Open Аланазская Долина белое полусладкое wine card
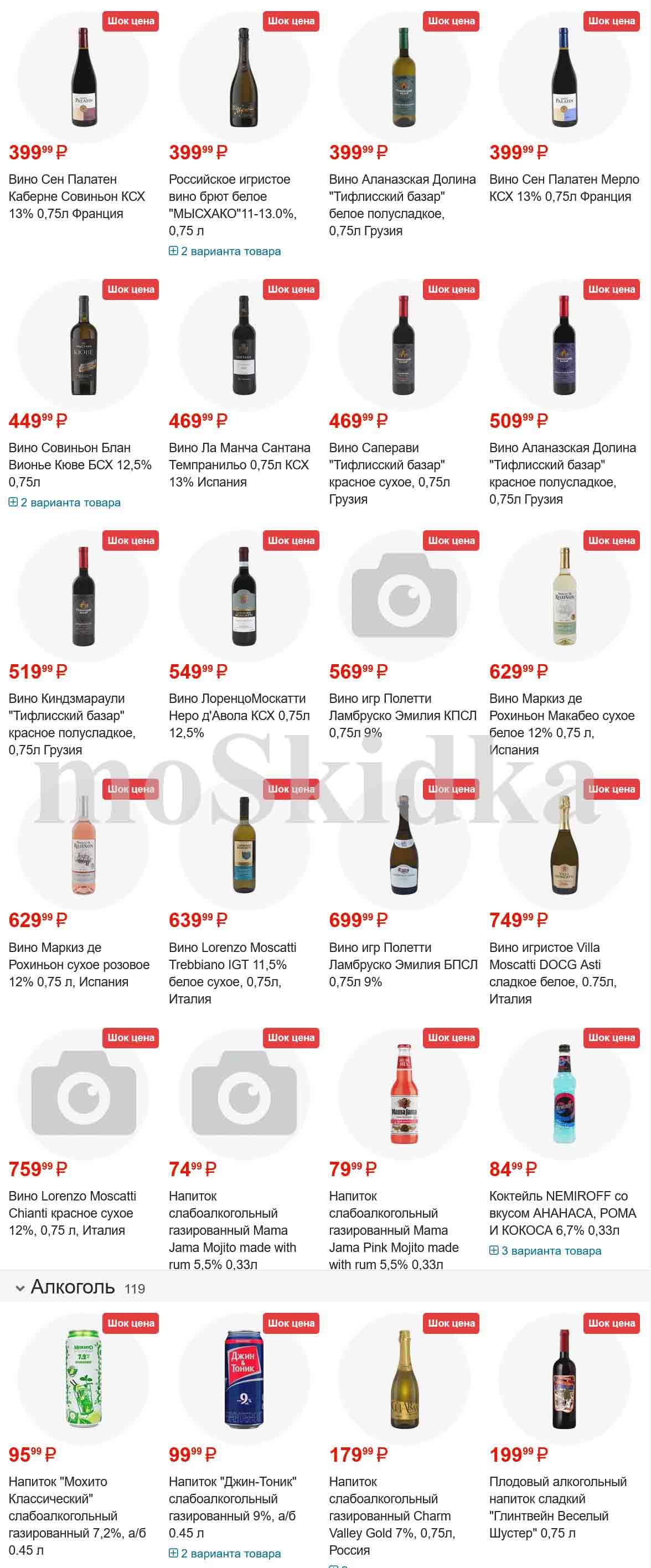Image resolution: width=651 pixels, height=1568 pixels. tap(402, 205)
